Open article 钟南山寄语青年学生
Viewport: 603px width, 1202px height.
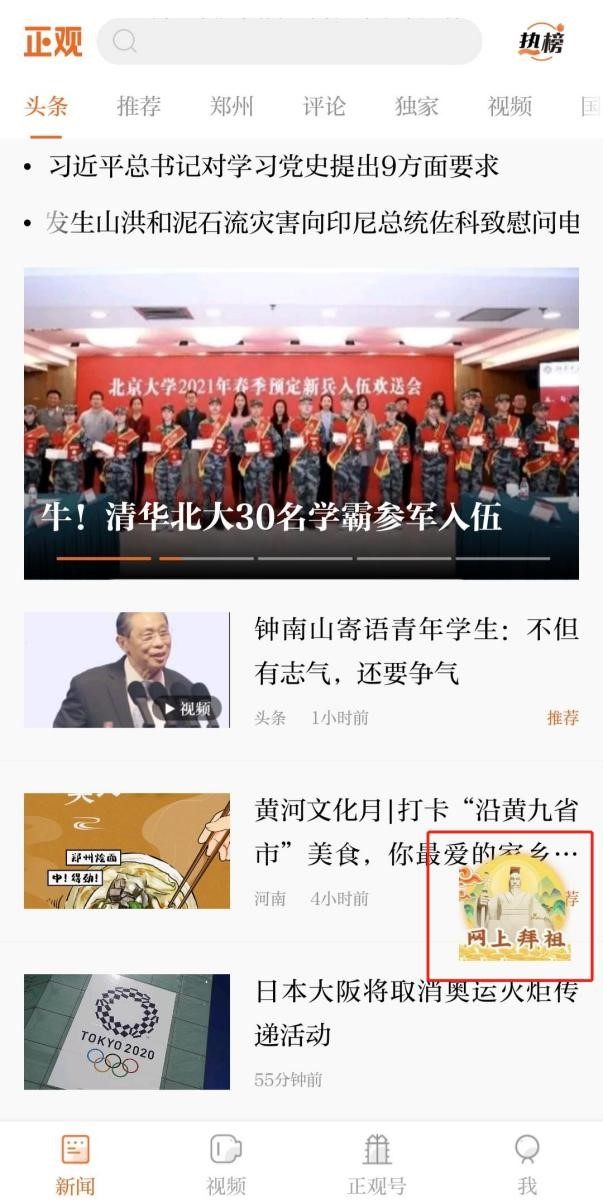tap(416, 650)
